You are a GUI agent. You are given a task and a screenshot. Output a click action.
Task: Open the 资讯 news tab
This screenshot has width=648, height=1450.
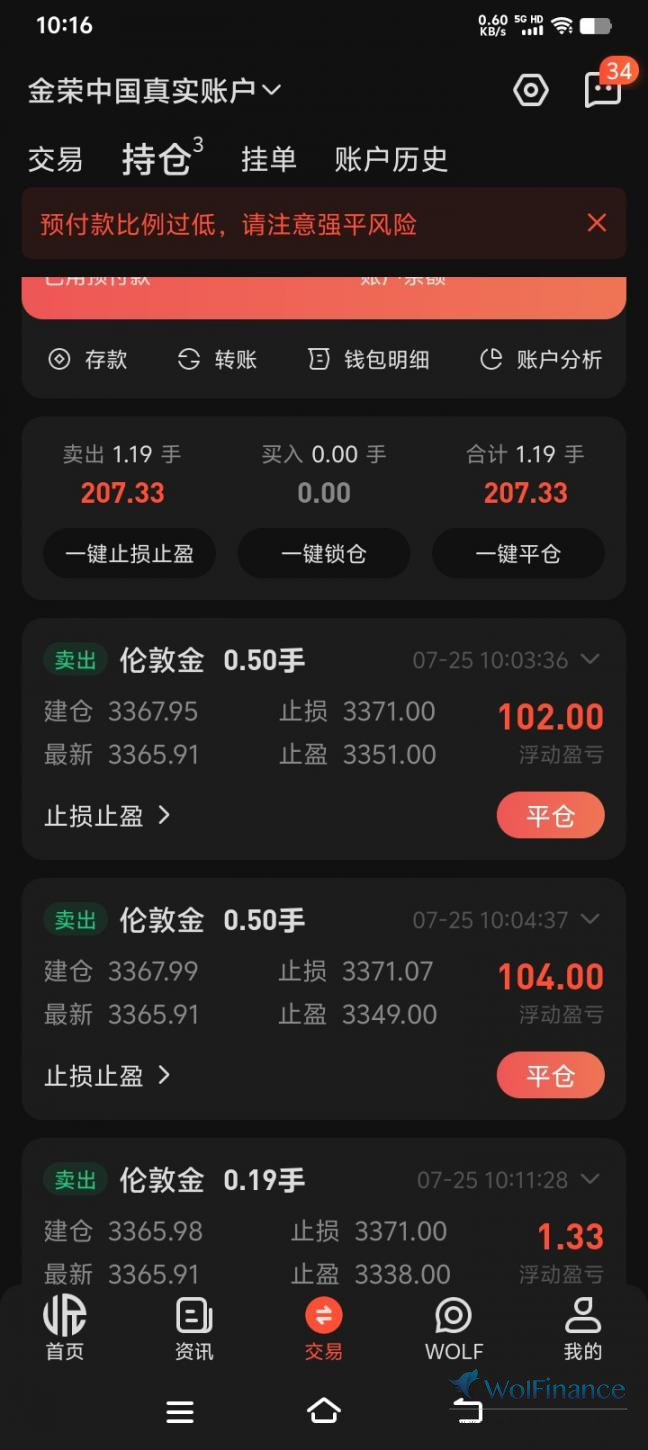click(x=194, y=1329)
